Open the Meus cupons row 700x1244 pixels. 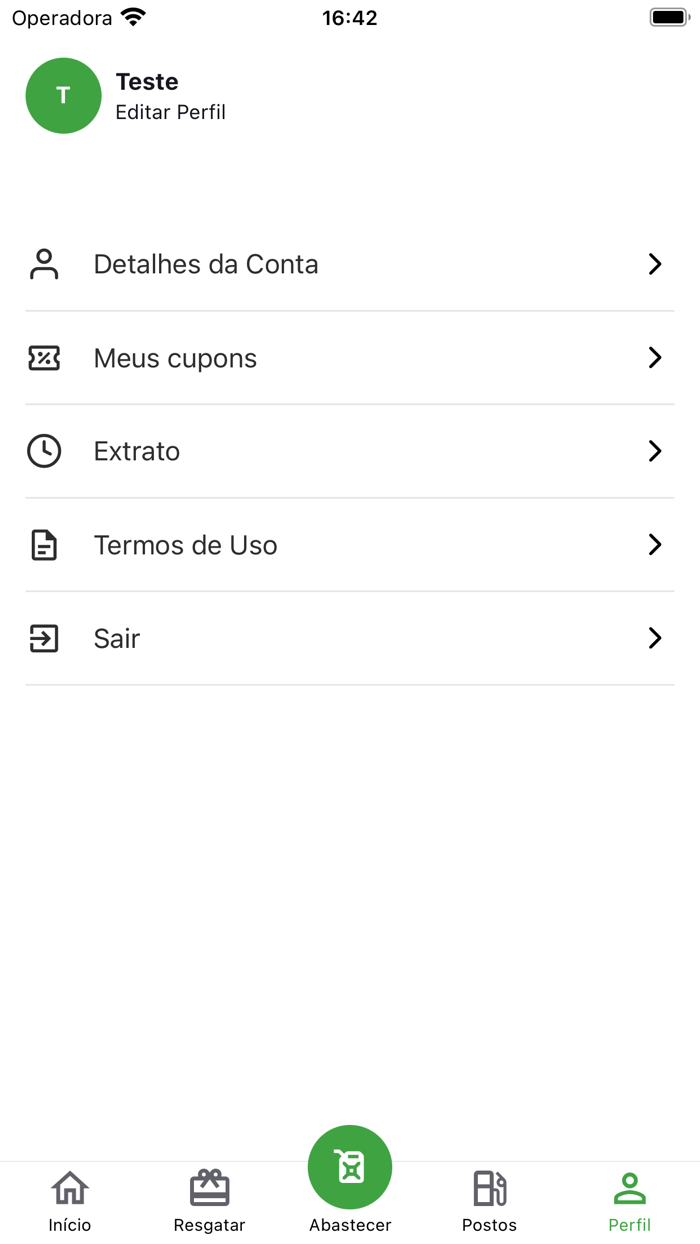pyautogui.click(x=350, y=358)
